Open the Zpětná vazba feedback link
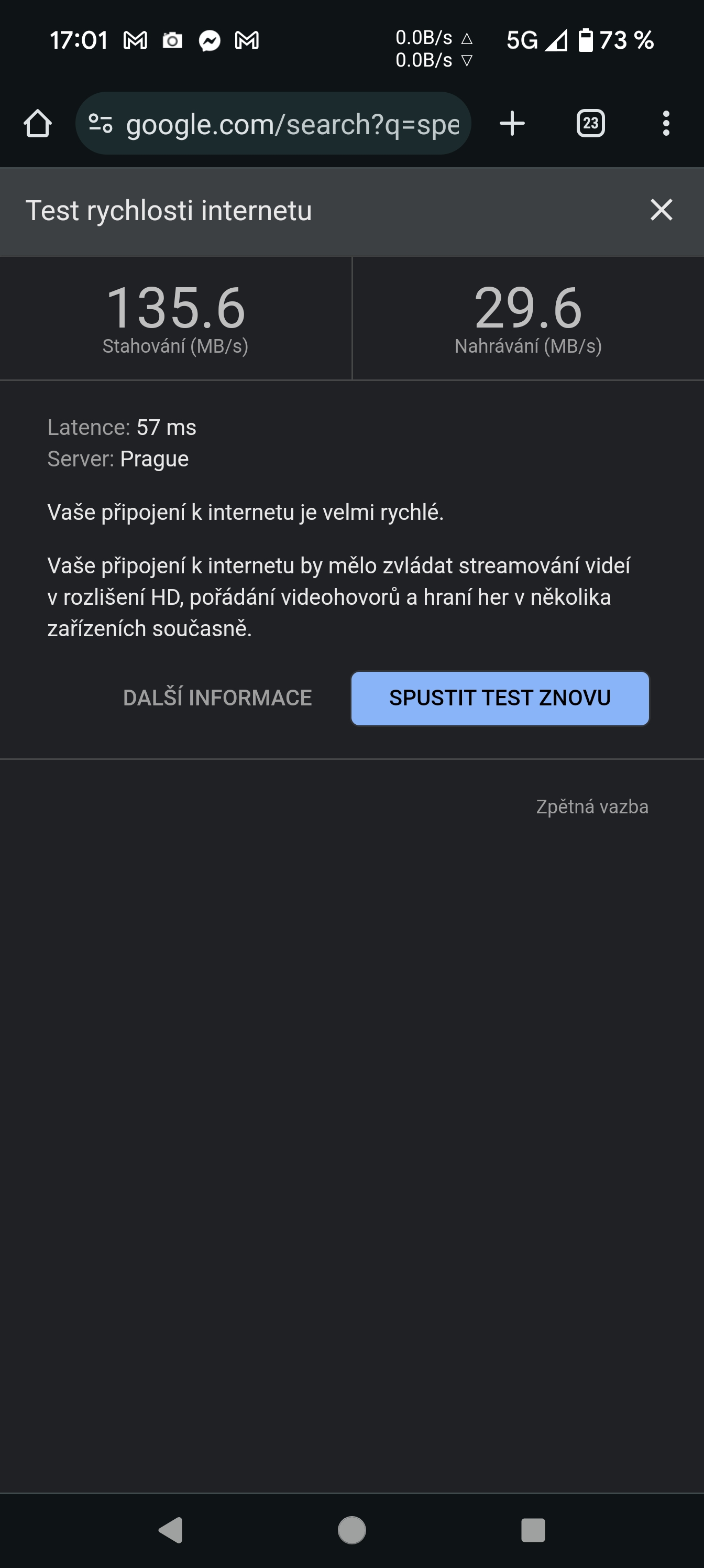The height and width of the screenshot is (1568, 704). click(592, 807)
